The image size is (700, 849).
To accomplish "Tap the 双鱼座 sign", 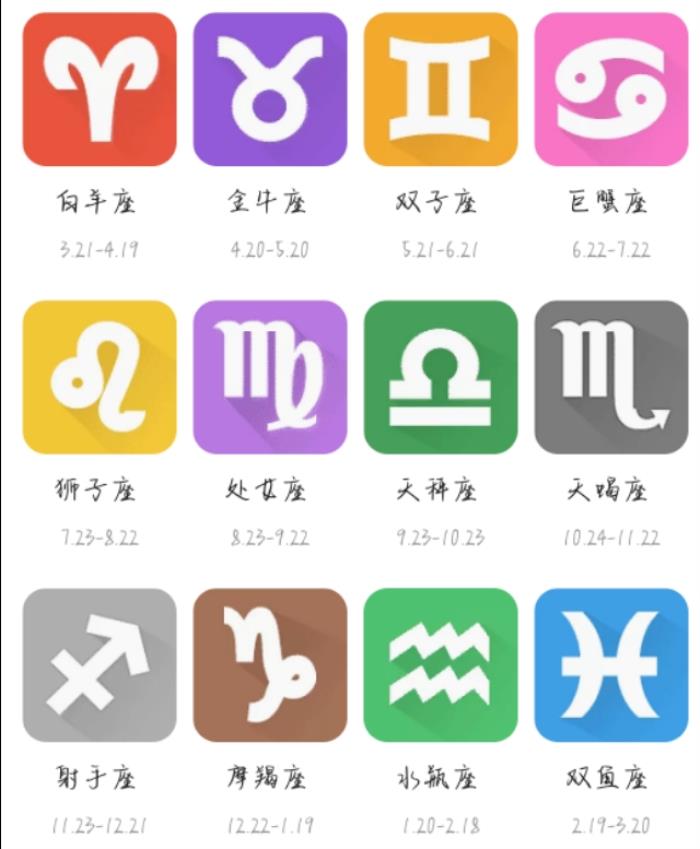I will pos(612,665).
